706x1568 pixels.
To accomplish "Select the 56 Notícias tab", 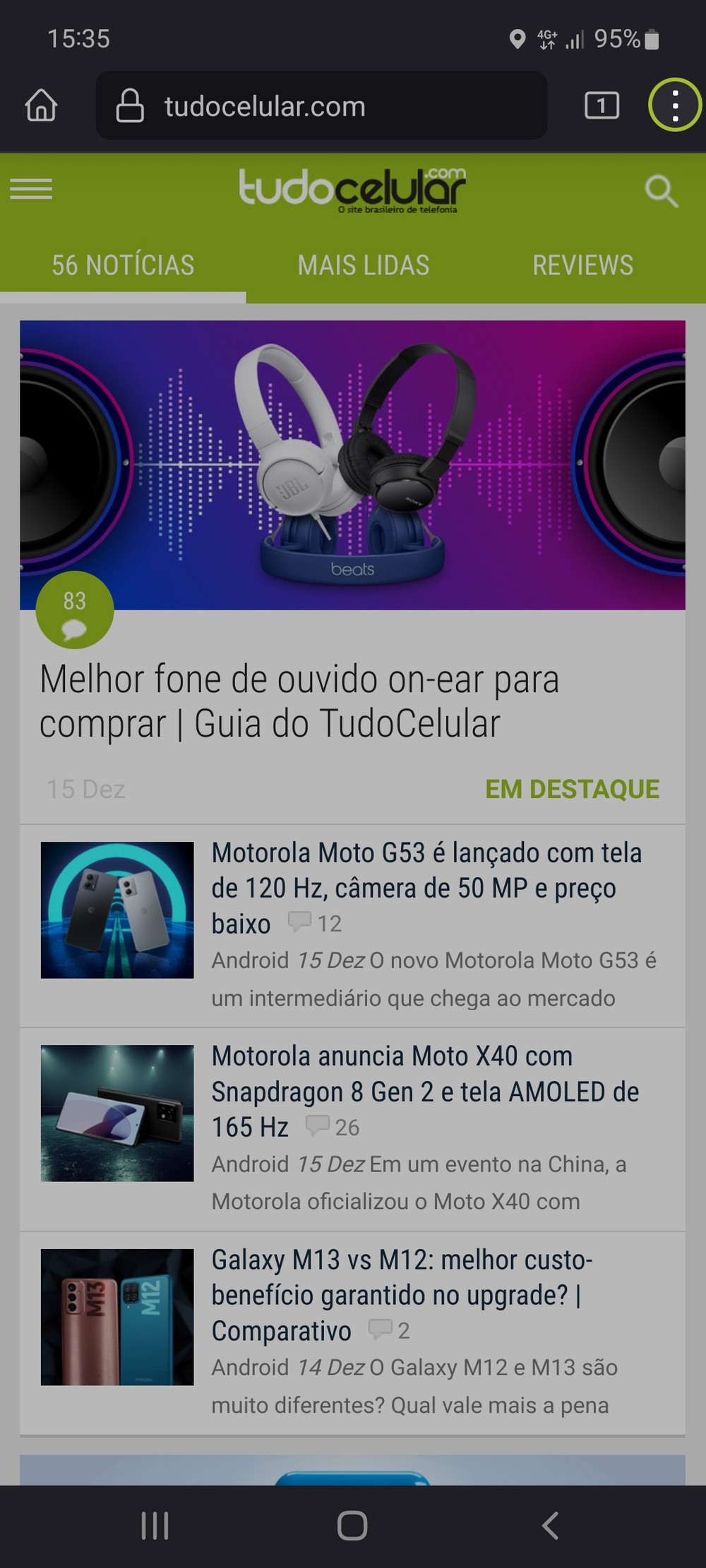I will pos(123,265).
